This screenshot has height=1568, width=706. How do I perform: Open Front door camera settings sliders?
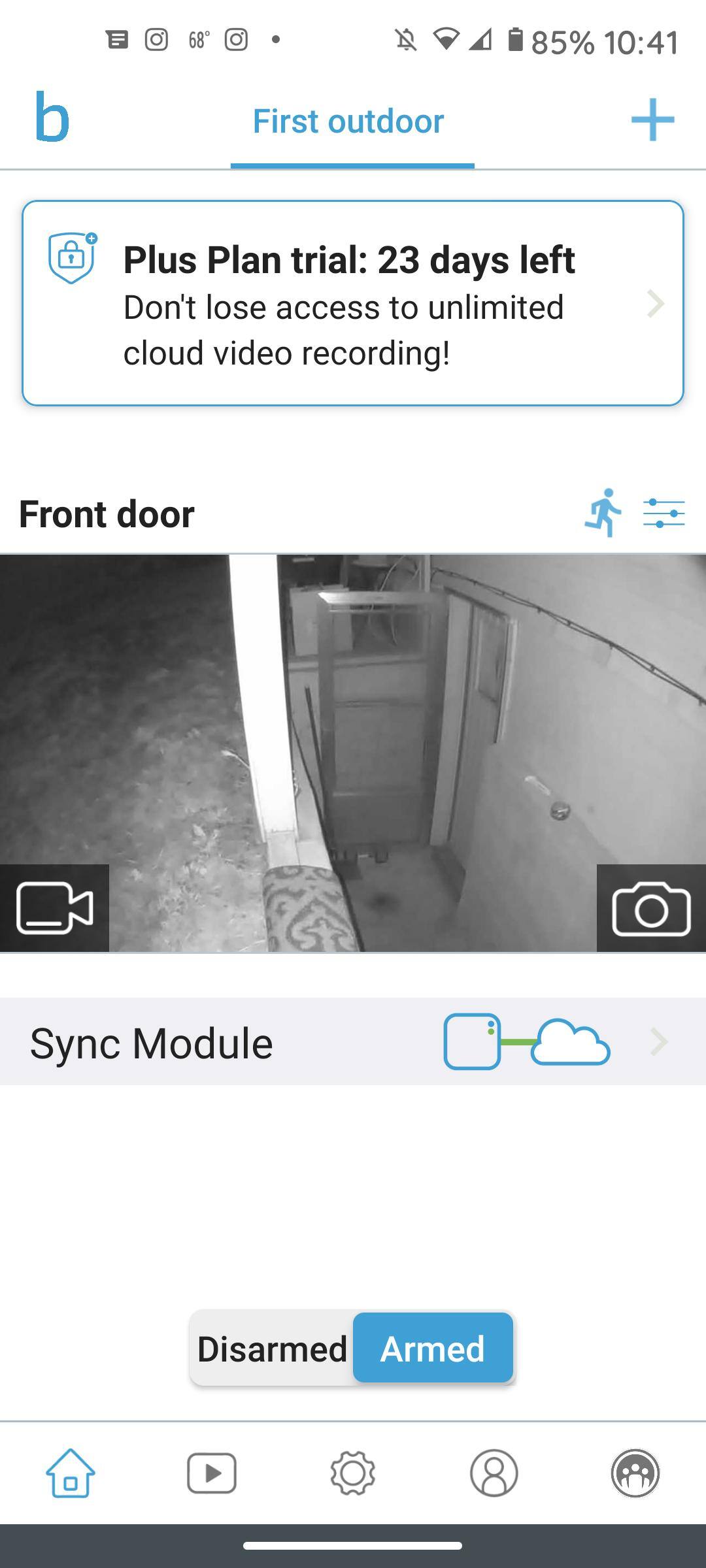(664, 513)
